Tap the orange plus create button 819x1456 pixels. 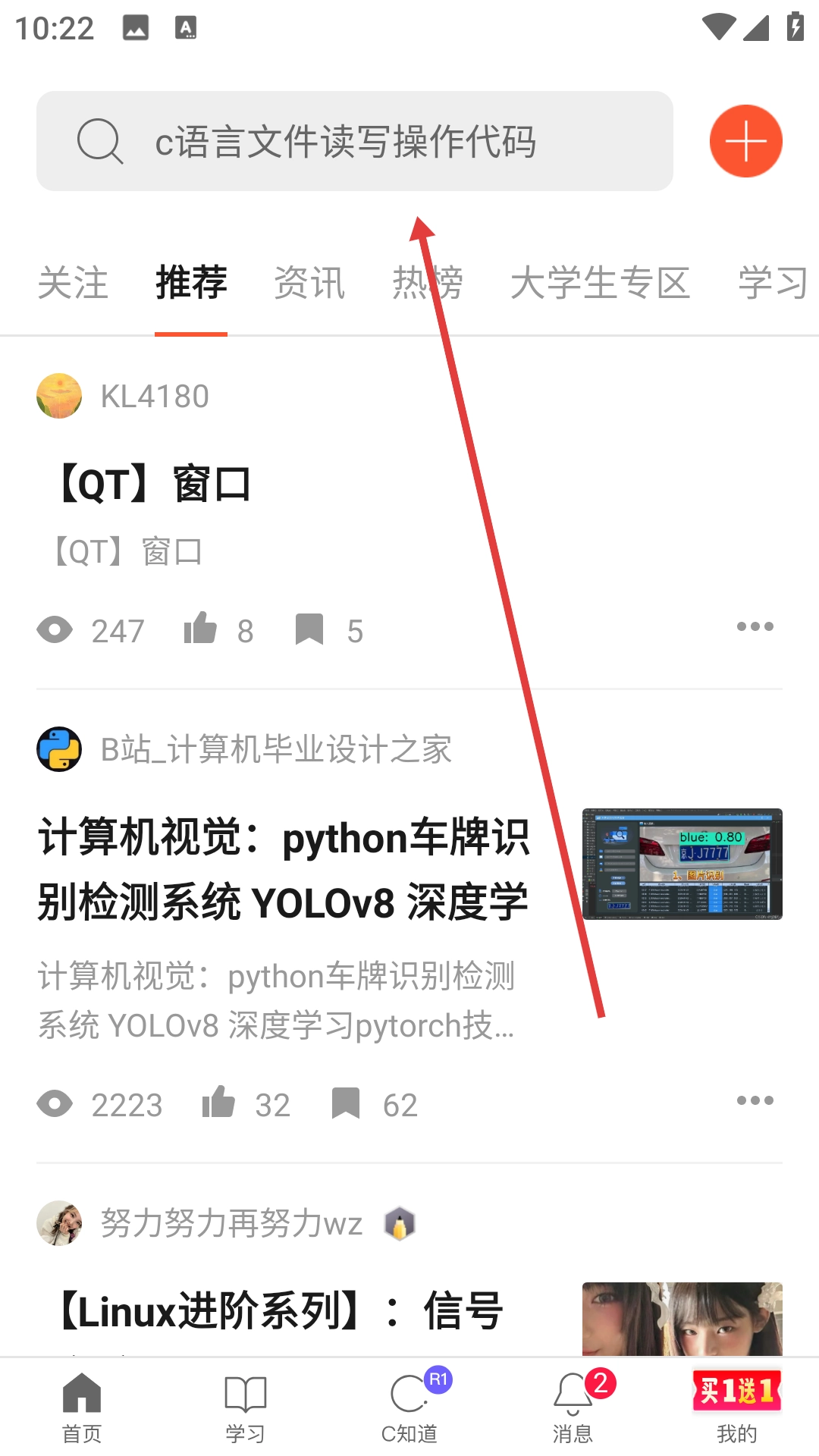(x=745, y=141)
